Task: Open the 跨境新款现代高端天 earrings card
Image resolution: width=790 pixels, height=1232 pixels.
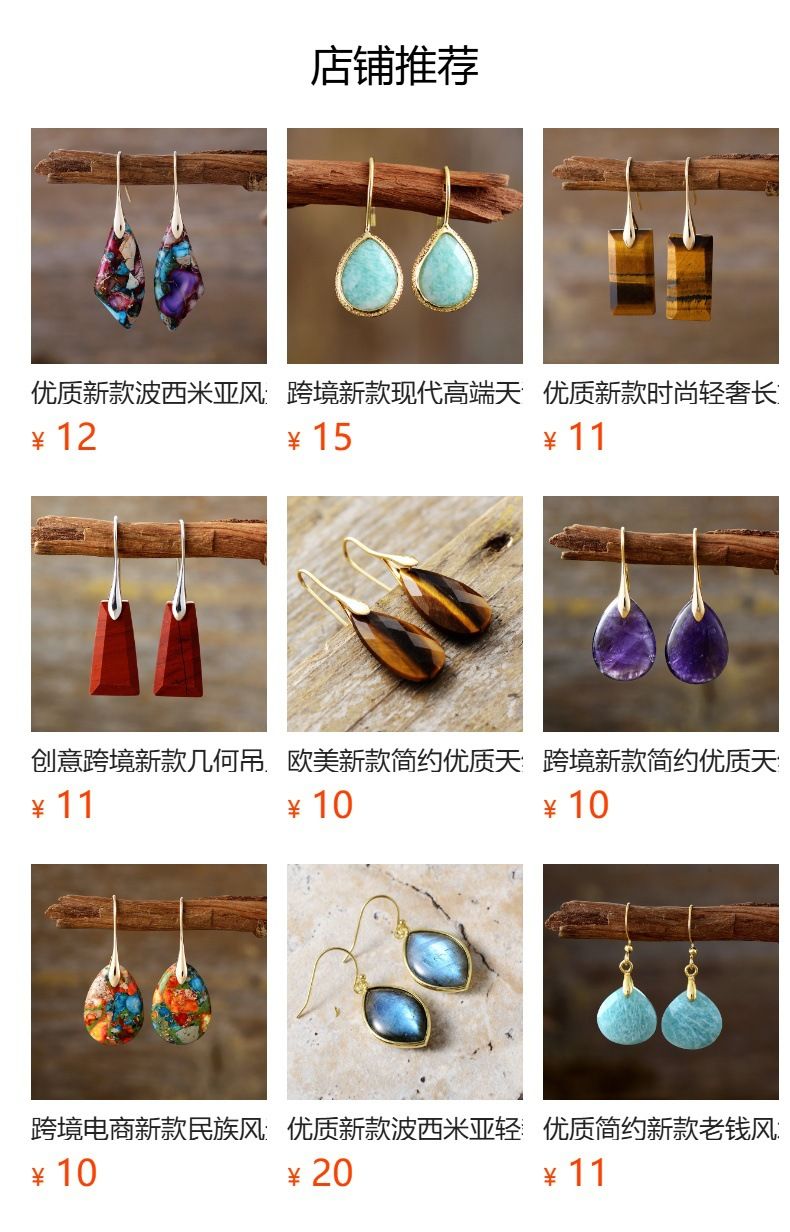Action: (x=405, y=292)
